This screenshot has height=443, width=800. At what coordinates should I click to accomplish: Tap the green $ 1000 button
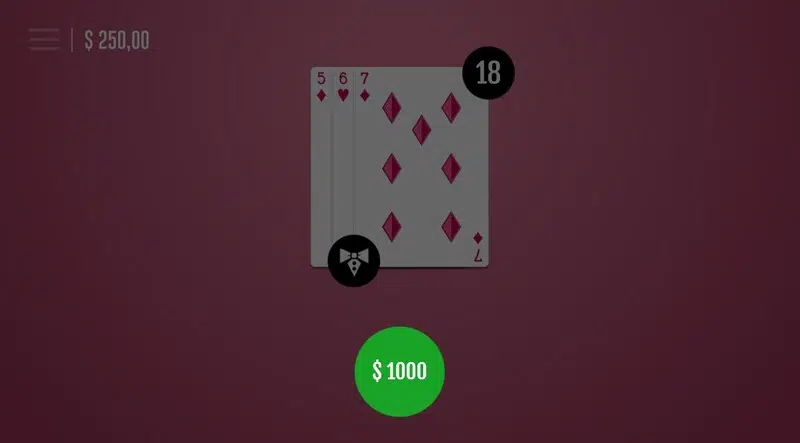[399, 371]
